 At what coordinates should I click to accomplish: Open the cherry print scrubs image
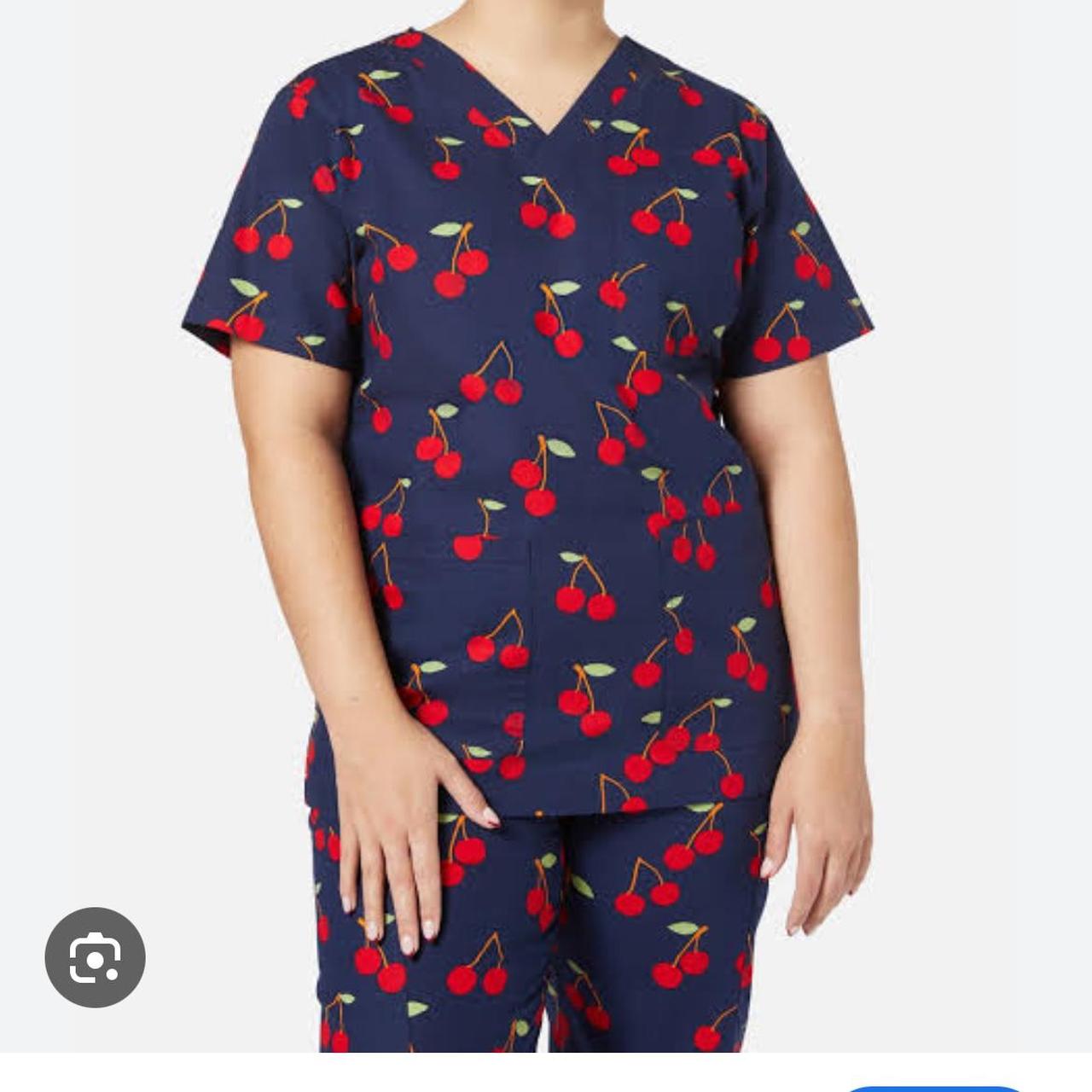(546, 478)
